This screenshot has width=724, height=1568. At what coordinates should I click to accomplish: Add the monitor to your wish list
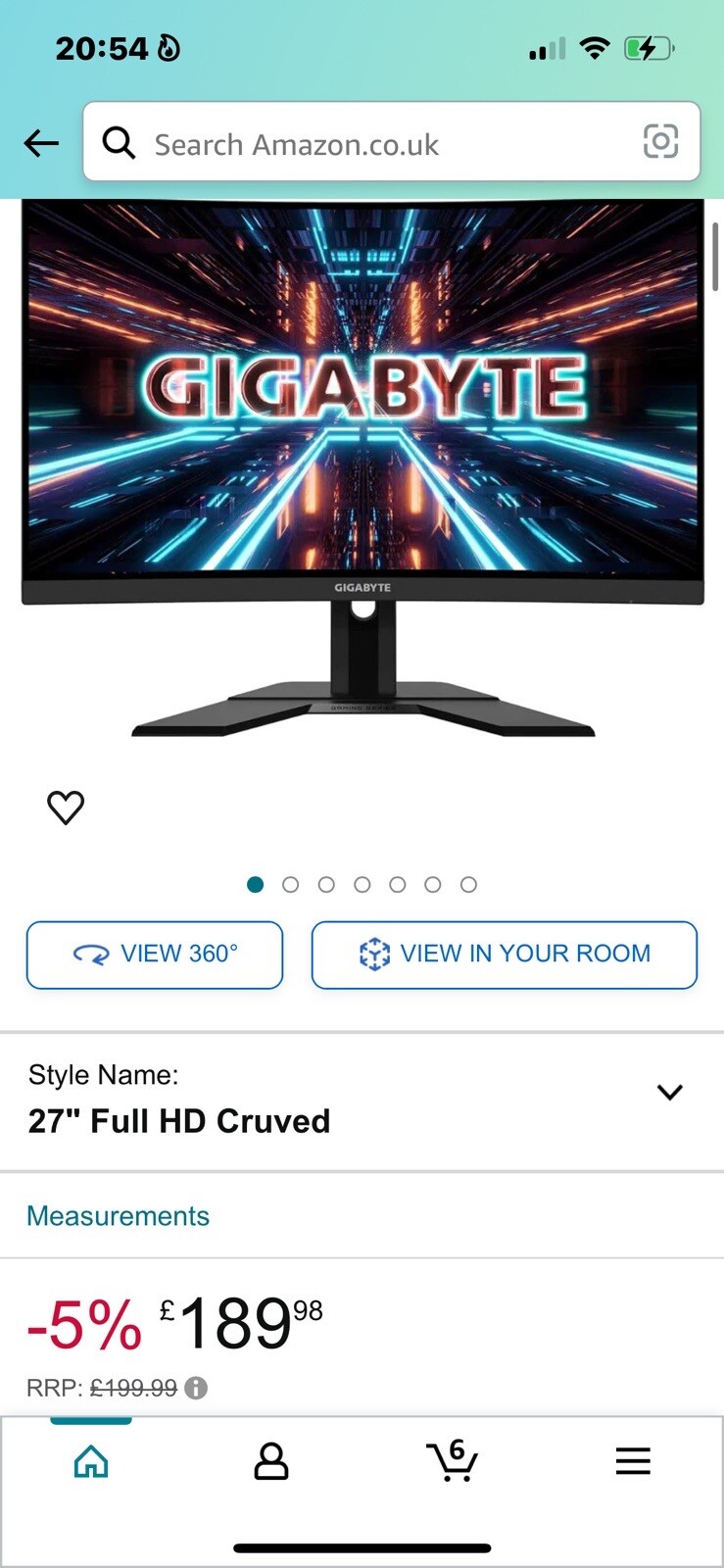coord(66,808)
